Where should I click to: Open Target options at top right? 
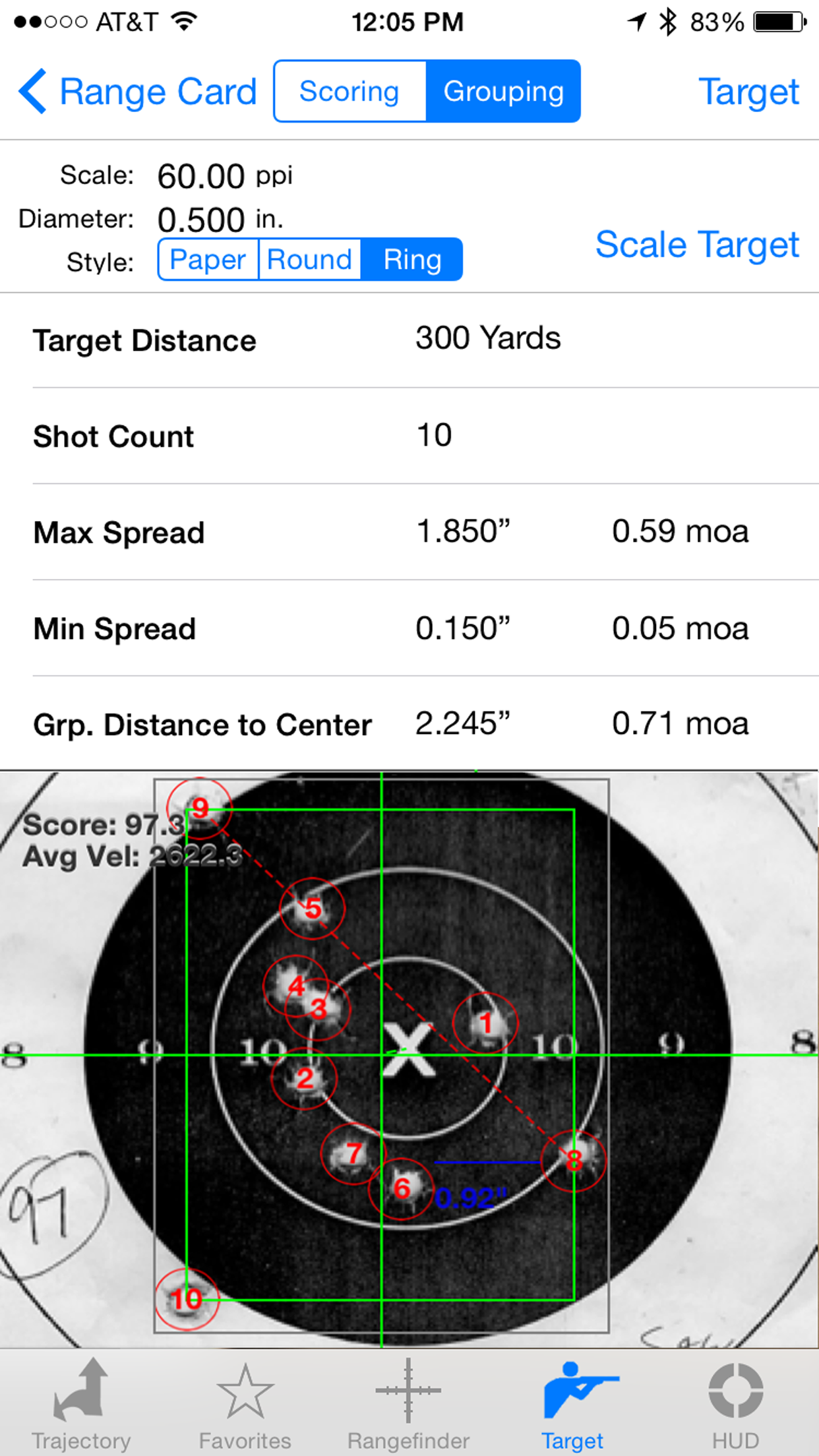click(749, 91)
